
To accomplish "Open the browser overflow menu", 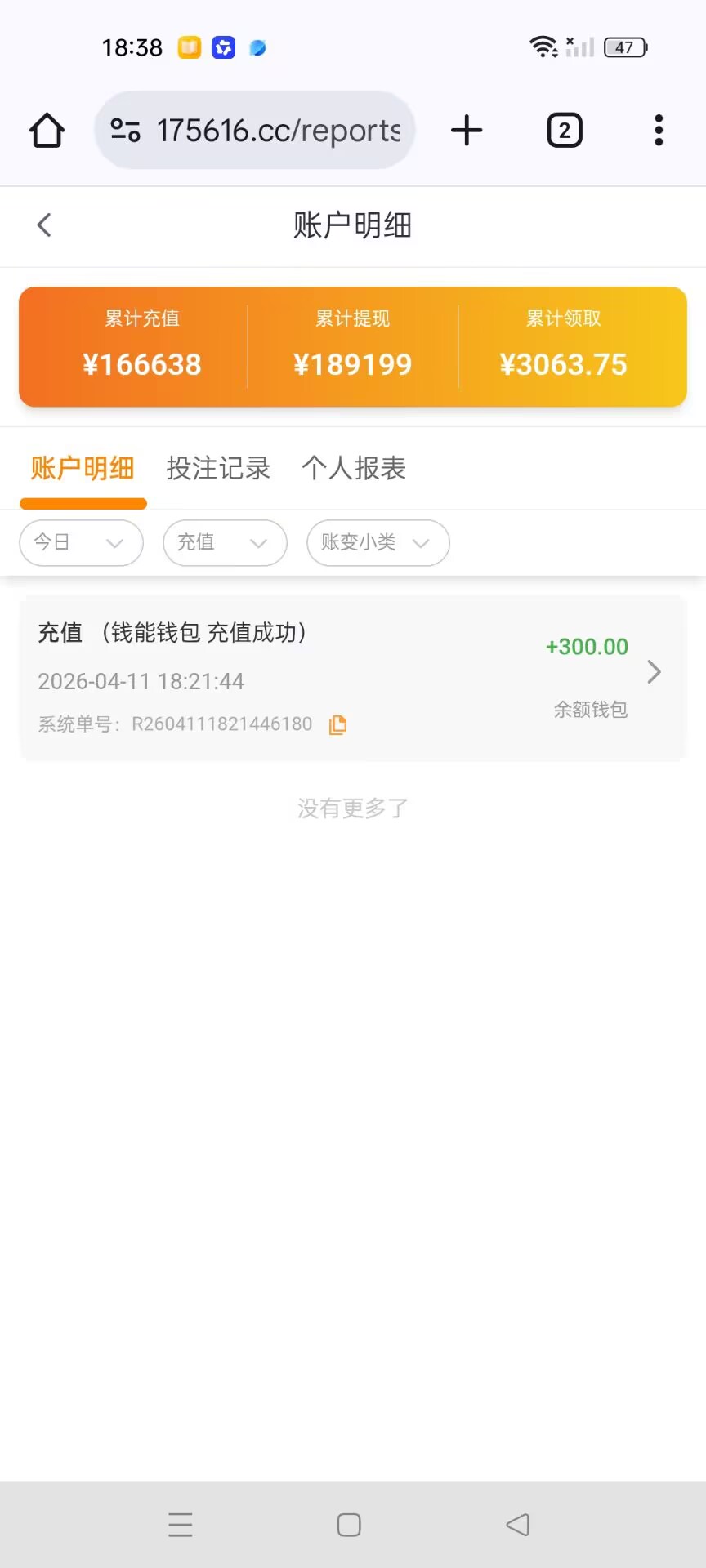I will tap(659, 131).
